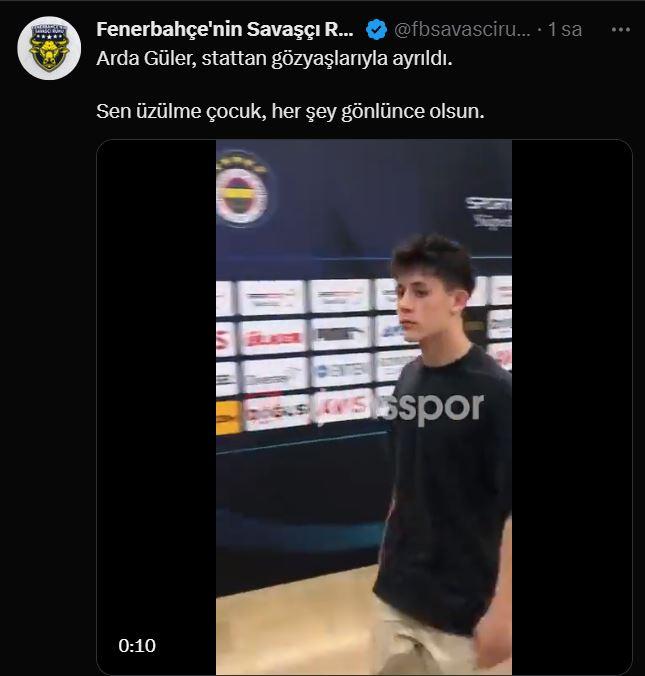This screenshot has width=645, height=676.
Task: Play the Arda Güler video
Action: 364,407
